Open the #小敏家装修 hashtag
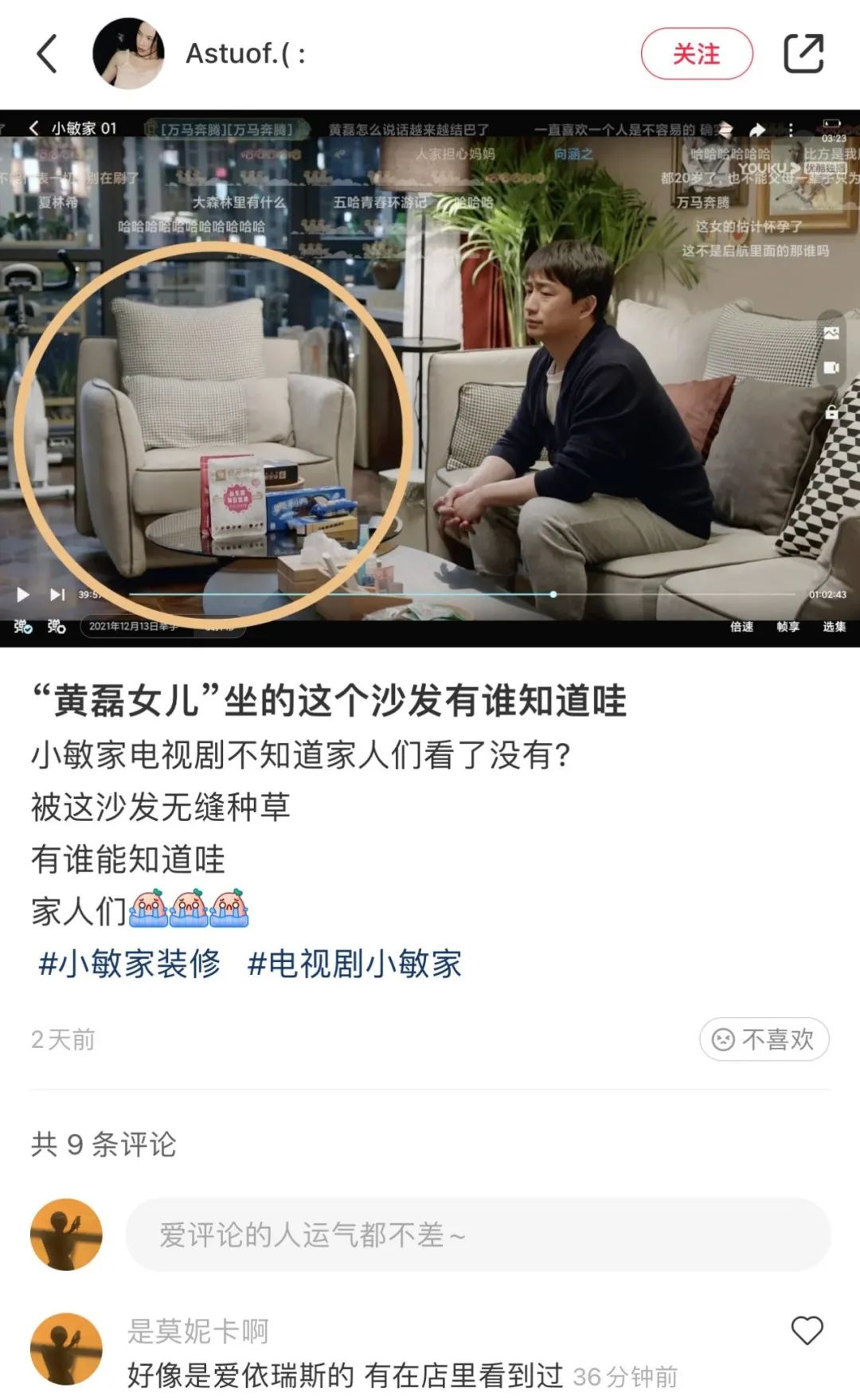The image size is (860, 1400). [x=129, y=964]
